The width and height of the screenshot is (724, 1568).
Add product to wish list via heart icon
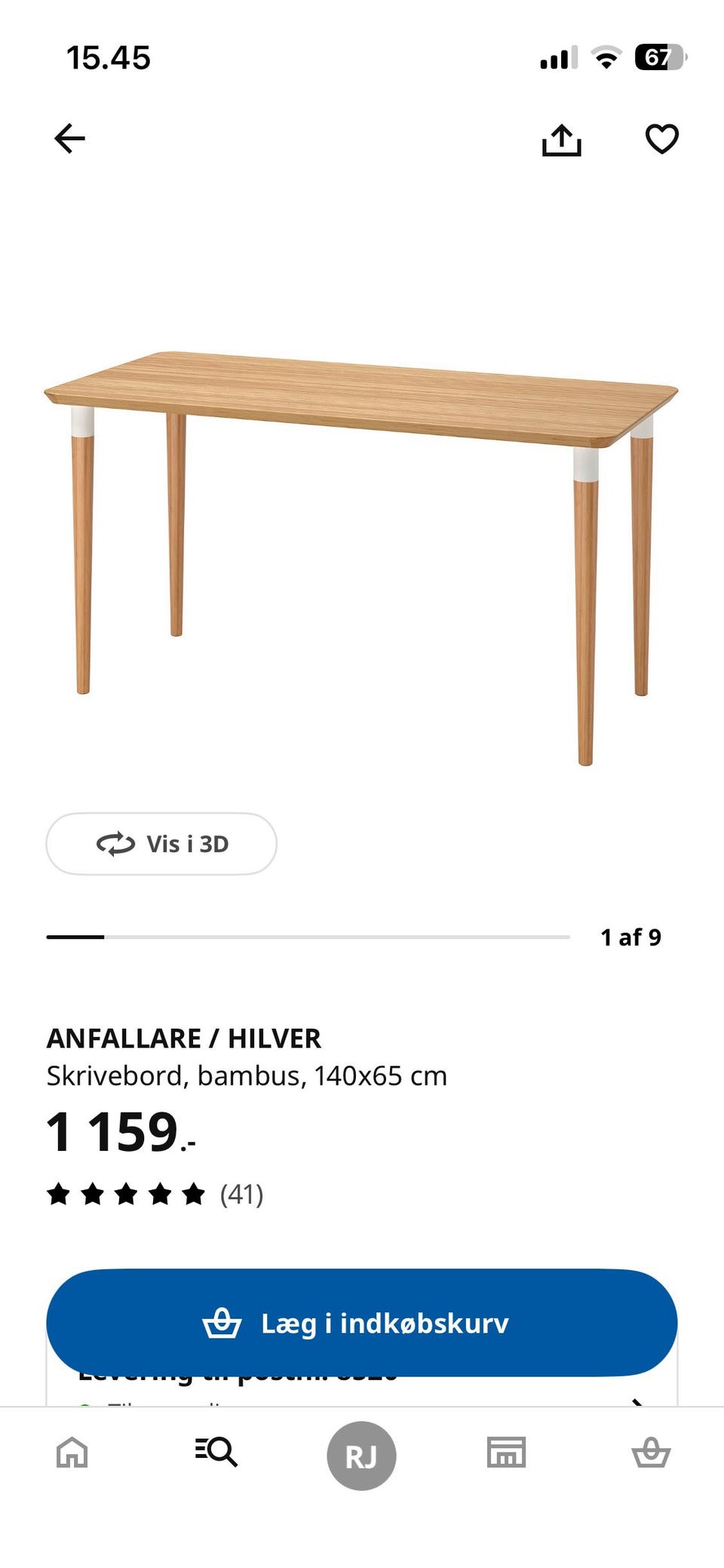click(662, 139)
